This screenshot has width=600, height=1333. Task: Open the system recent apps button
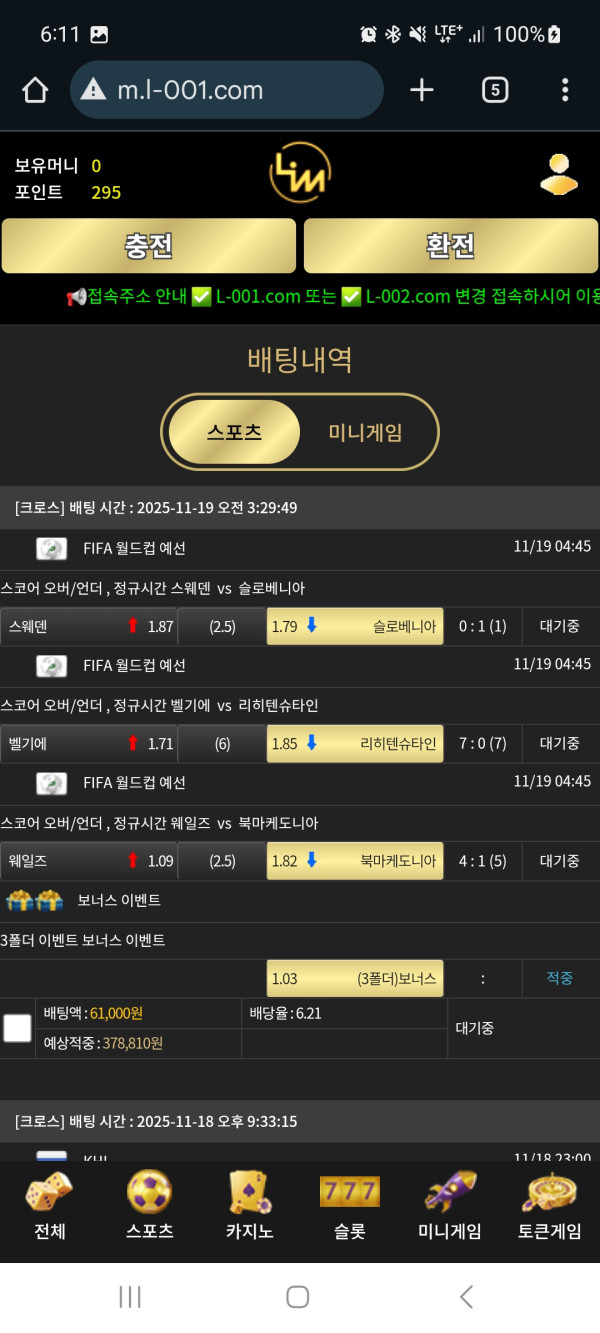coord(130,1297)
